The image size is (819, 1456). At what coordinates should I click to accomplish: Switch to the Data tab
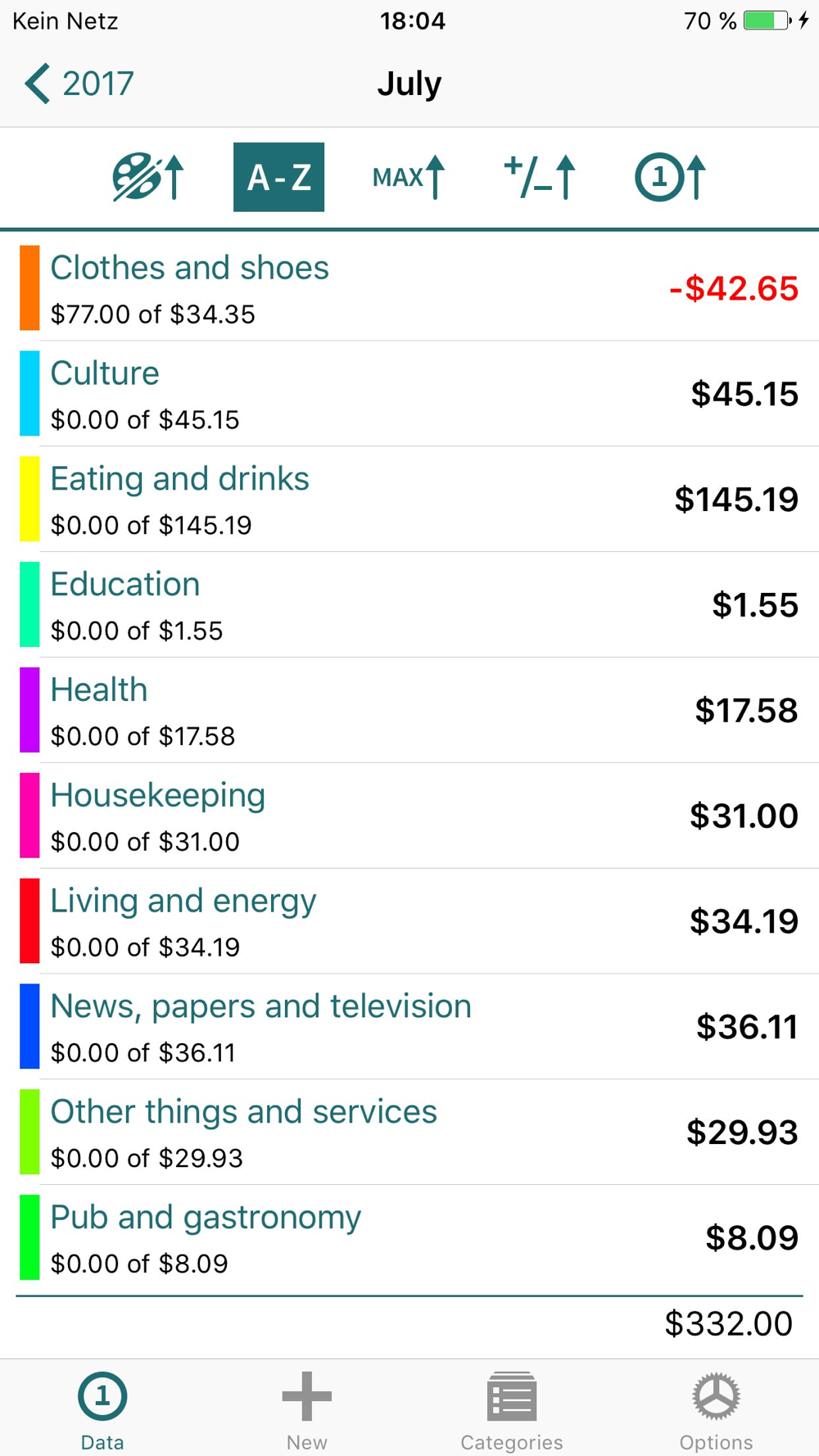[102, 1410]
